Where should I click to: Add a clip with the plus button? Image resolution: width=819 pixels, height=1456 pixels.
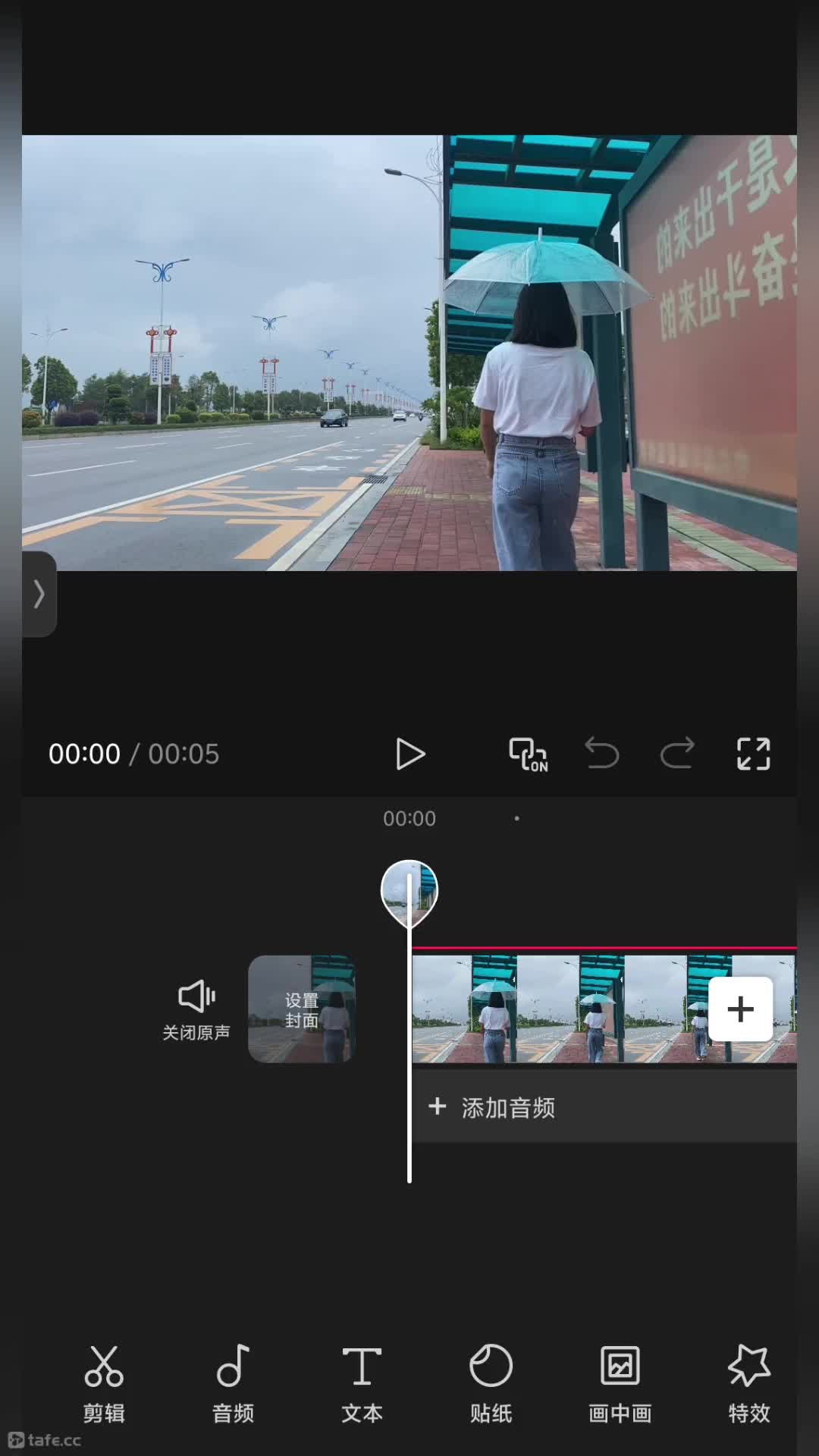coord(740,1009)
